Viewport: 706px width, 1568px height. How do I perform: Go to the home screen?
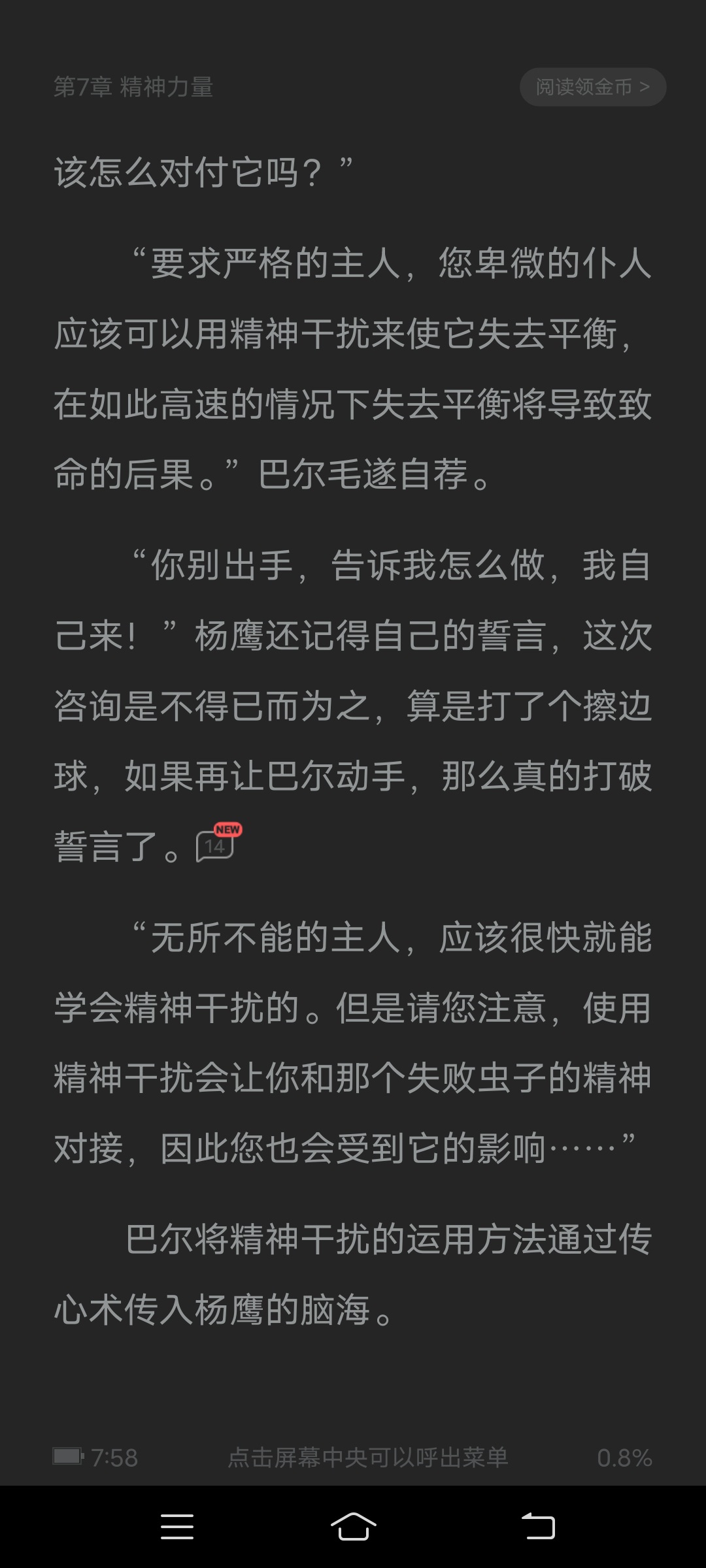coord(353,1527)
